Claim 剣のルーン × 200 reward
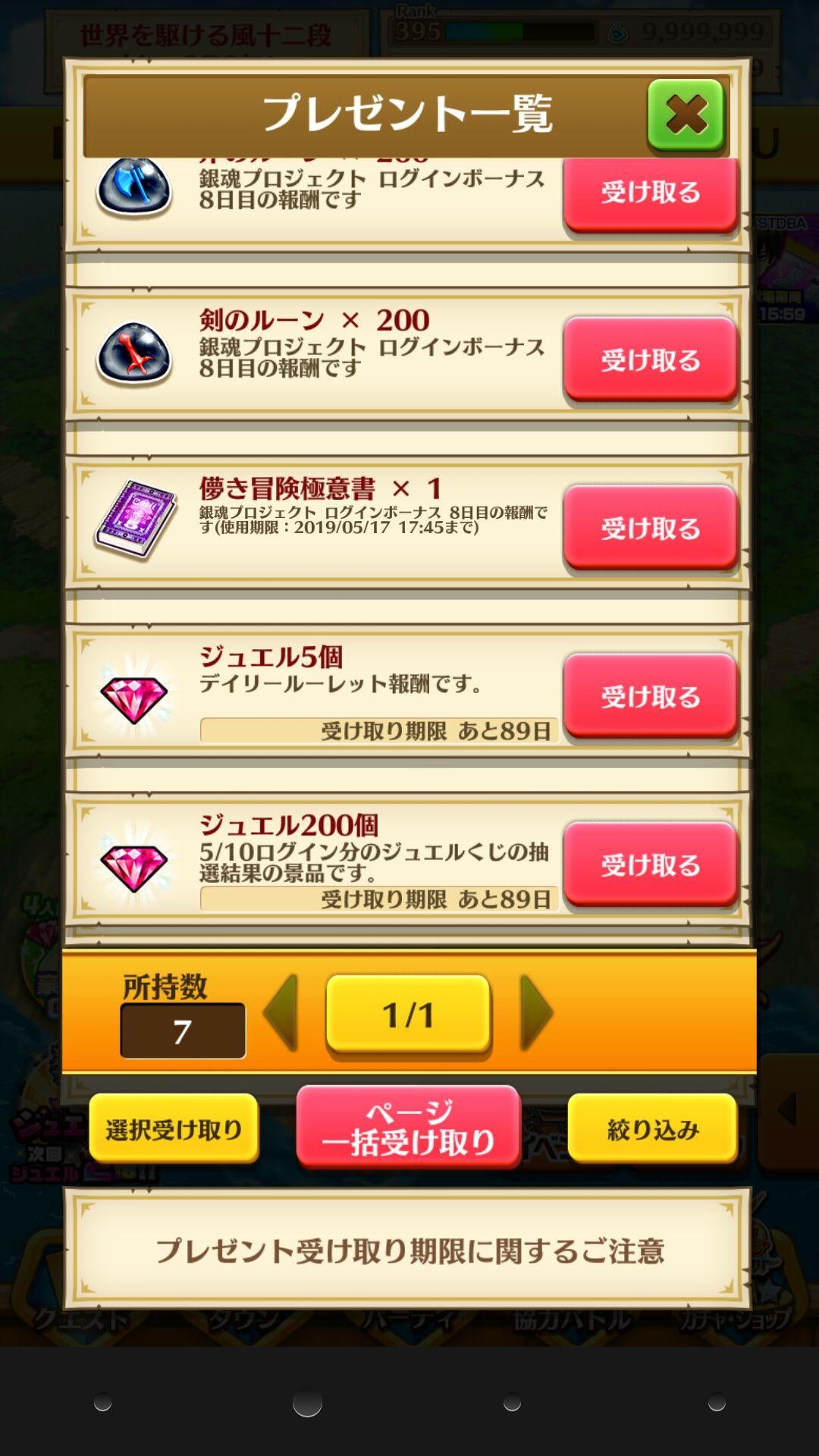The width and height of the screenshot is (819, 1456). click(x=651, y=360)
